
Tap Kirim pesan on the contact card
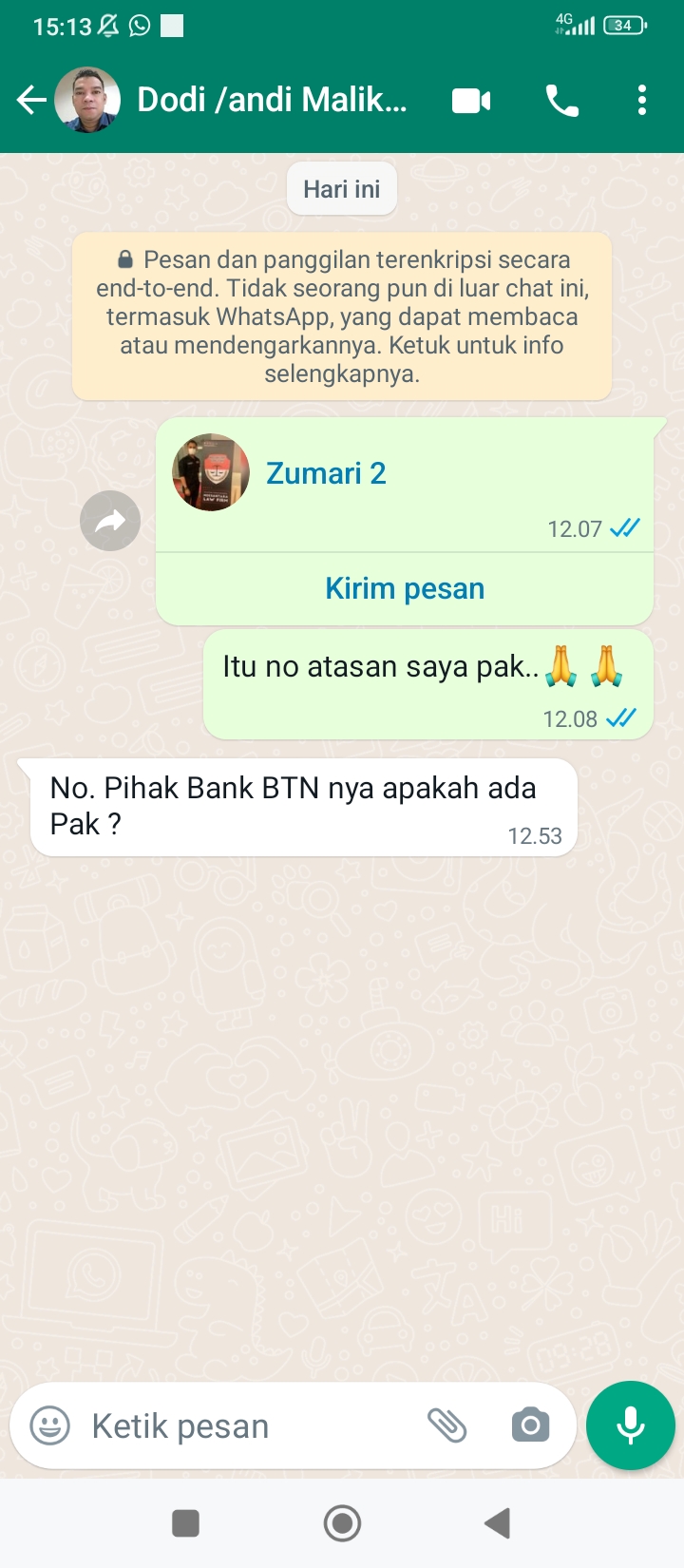point(405,588)
